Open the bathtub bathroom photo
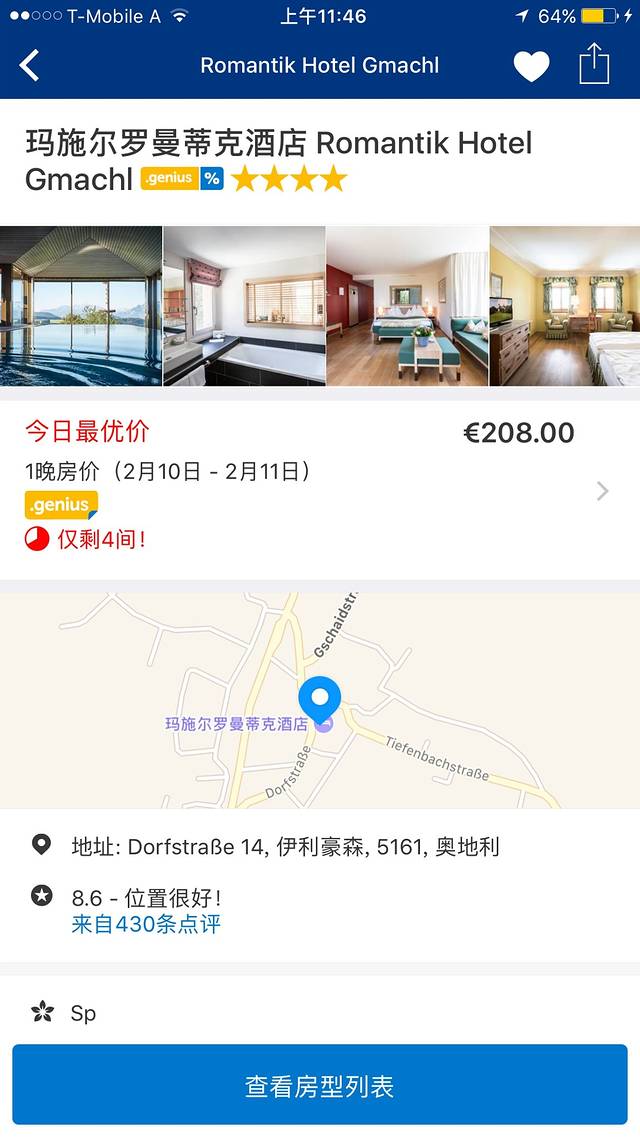640x1137 pixels. pyautogui.click(x=244, y=306)
